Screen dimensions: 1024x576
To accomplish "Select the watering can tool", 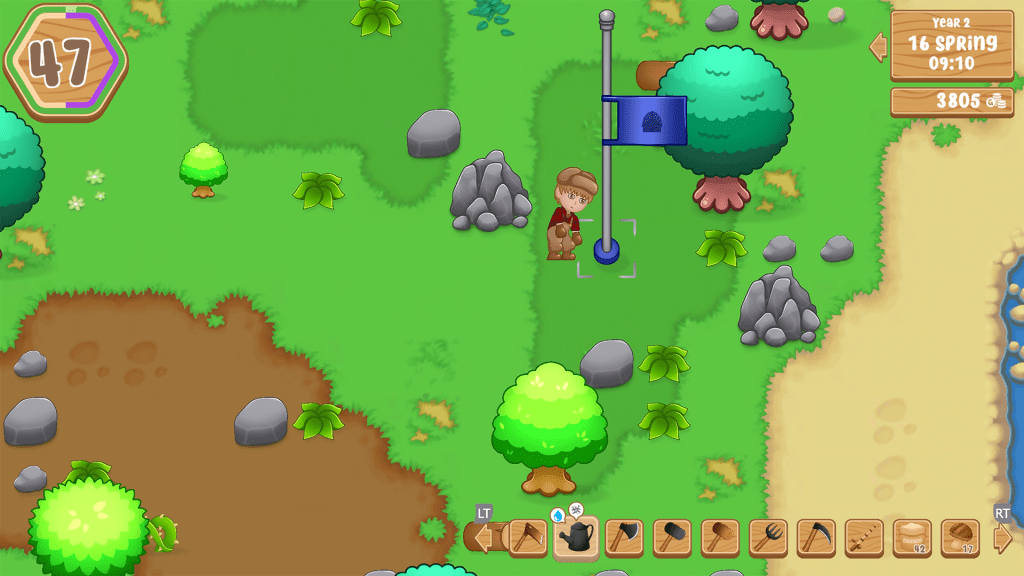I will tap(576, 538).
